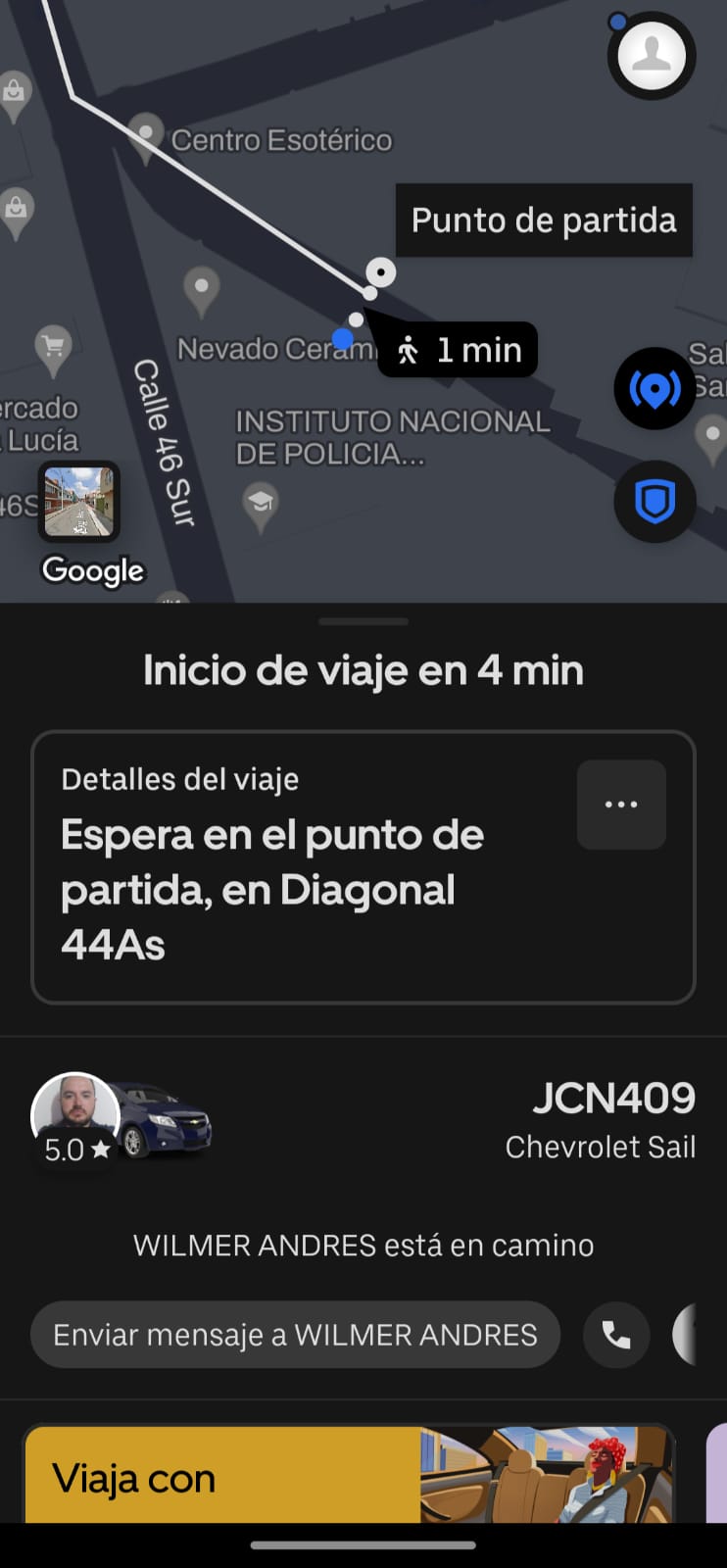Open the Viaja con promo banner
Image resolution: width=727 pixels, height=1568 pixels.
click(x=349, y=1475)
